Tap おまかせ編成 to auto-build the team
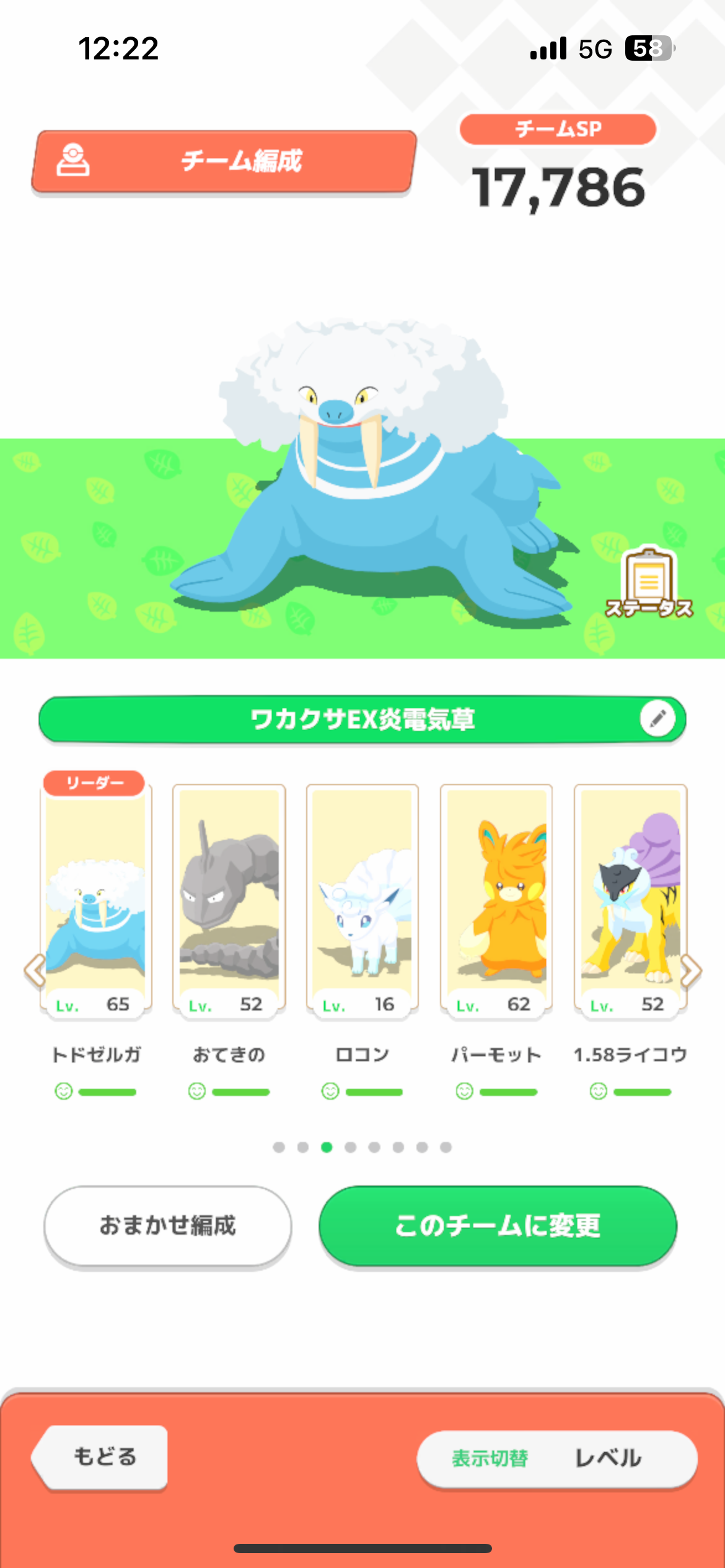Screen dimensions: 725x1568 point(168,1226)
